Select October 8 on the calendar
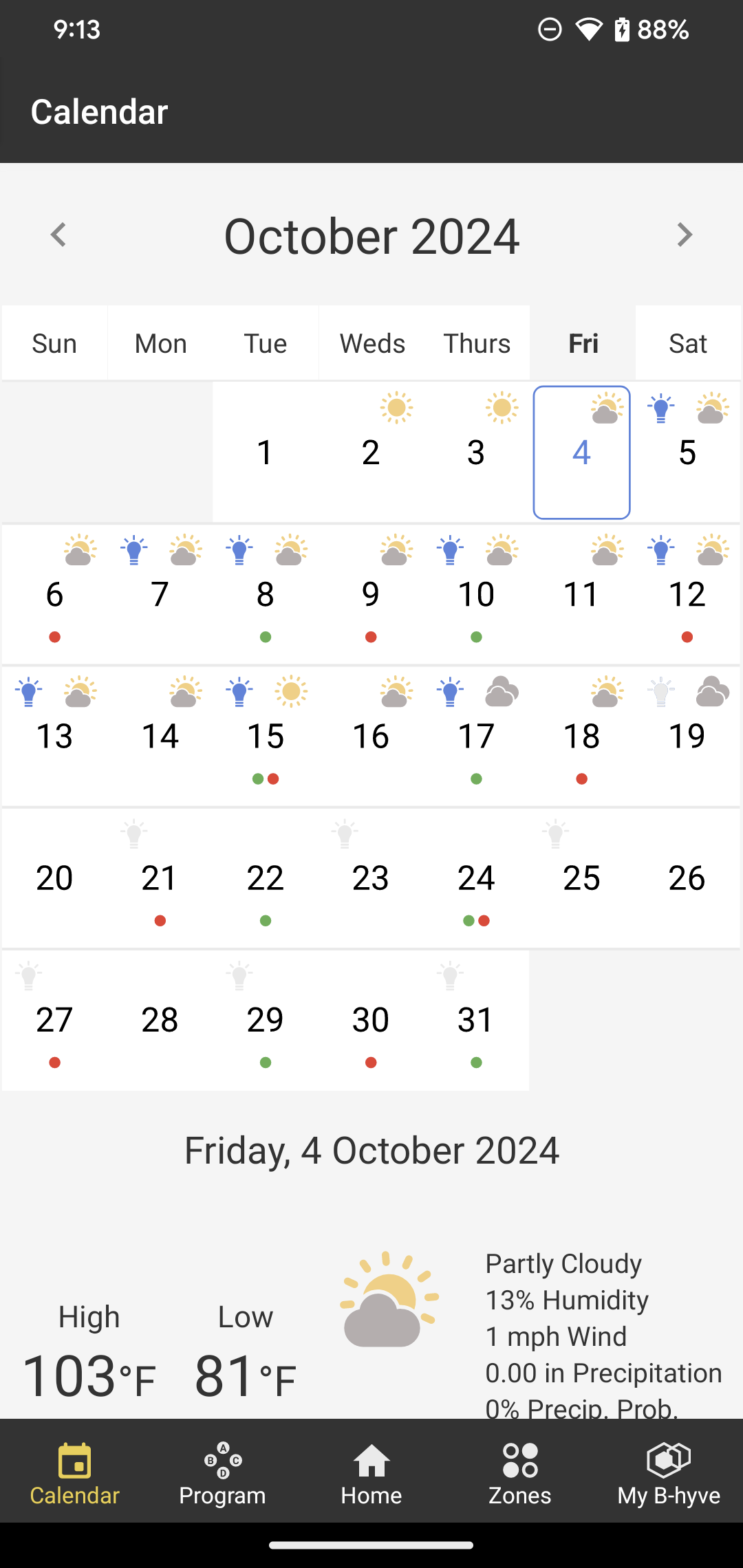Image resolution: width=743 pixels, height=1568 pixels. [266, 594]
